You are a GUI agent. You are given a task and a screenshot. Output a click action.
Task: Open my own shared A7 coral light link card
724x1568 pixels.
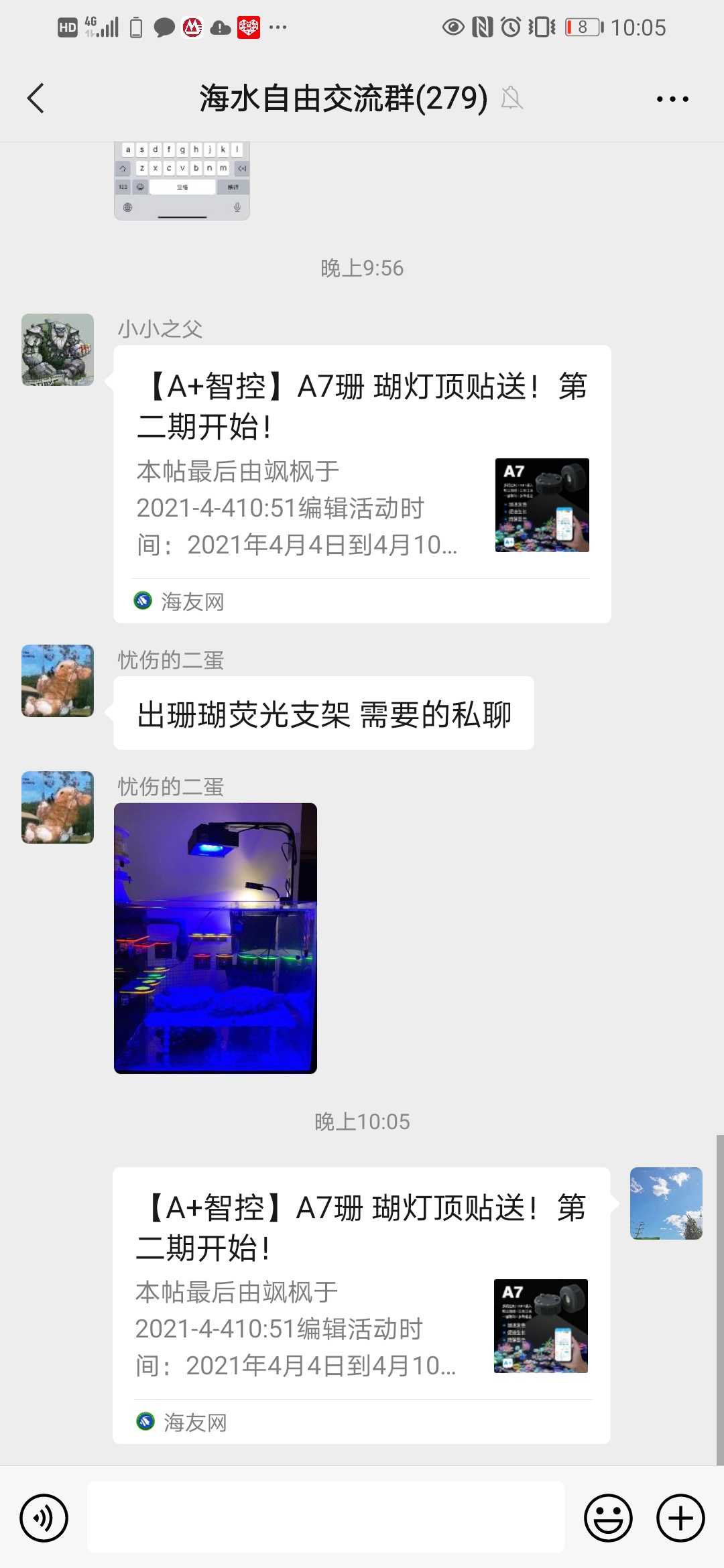[361, 1304]
